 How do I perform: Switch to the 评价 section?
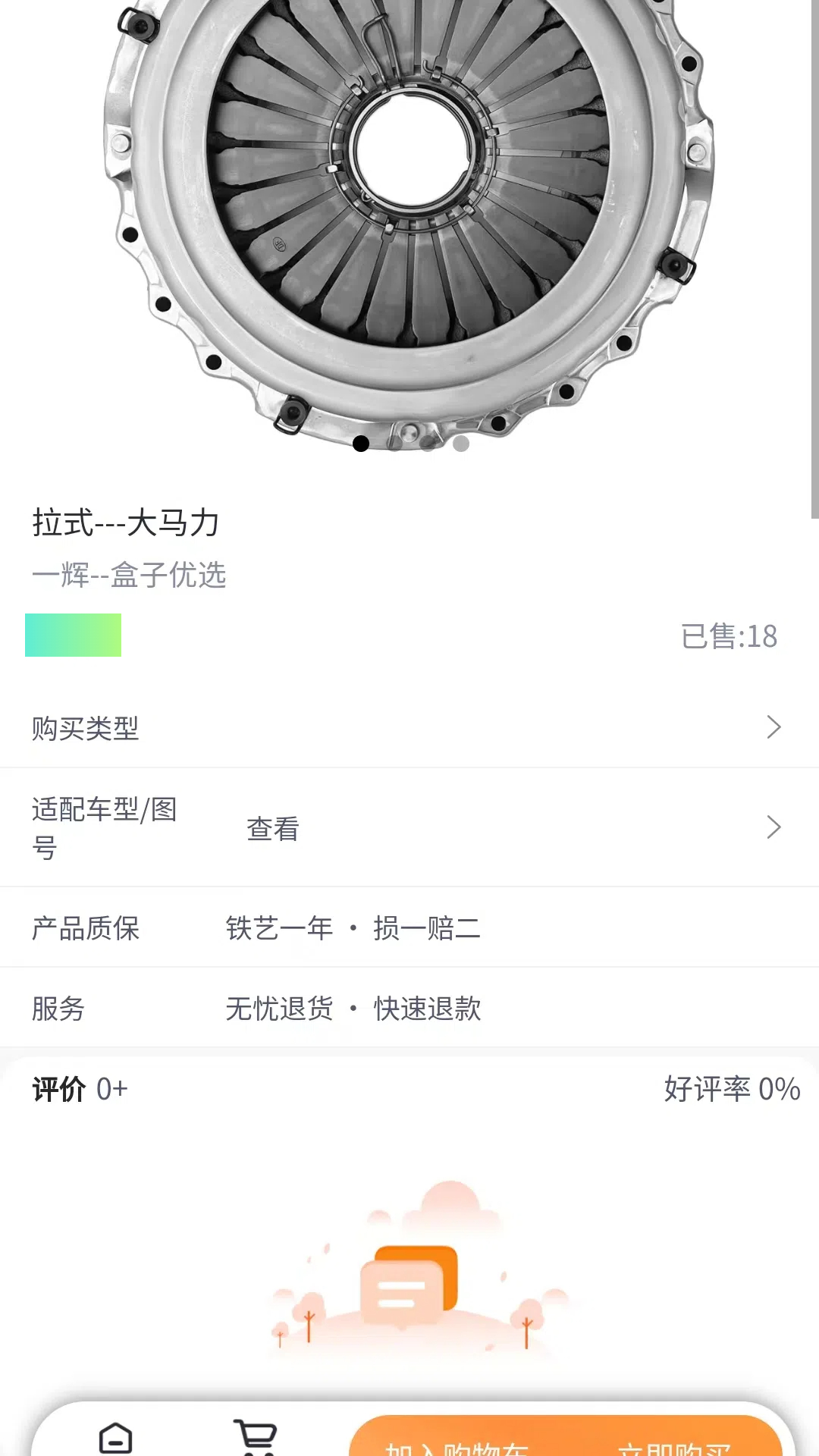57,1089
